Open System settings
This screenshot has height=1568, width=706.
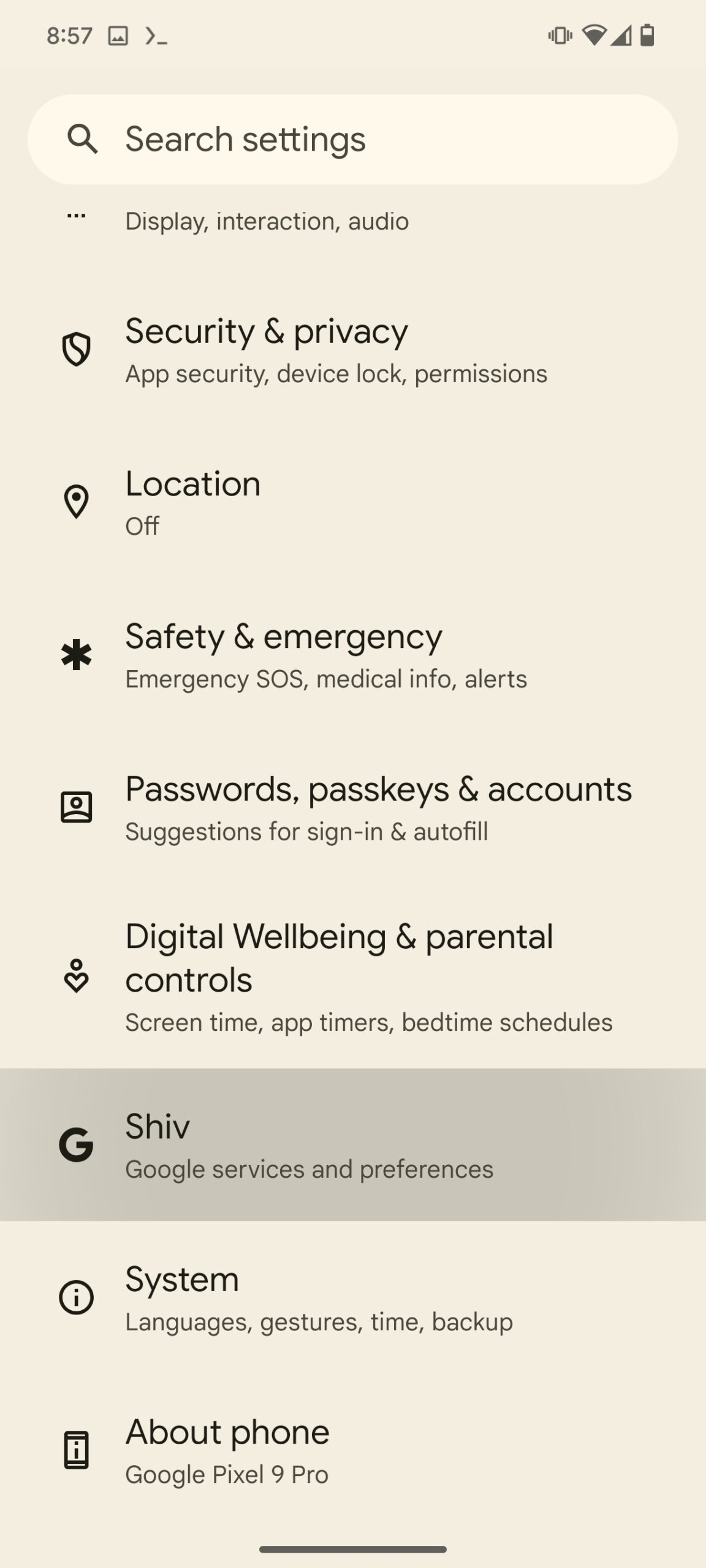click(x=353, y=1297)
